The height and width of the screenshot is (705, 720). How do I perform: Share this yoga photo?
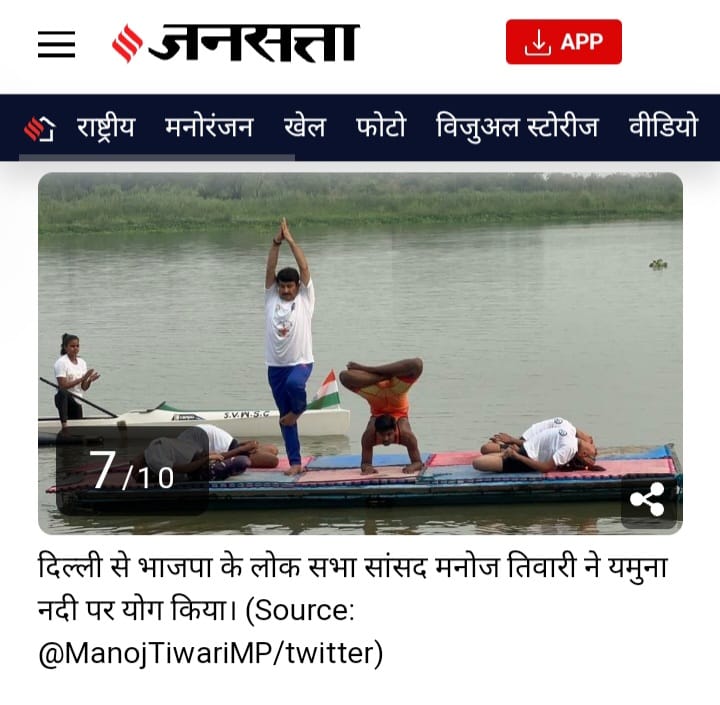[x=648, y=500]
